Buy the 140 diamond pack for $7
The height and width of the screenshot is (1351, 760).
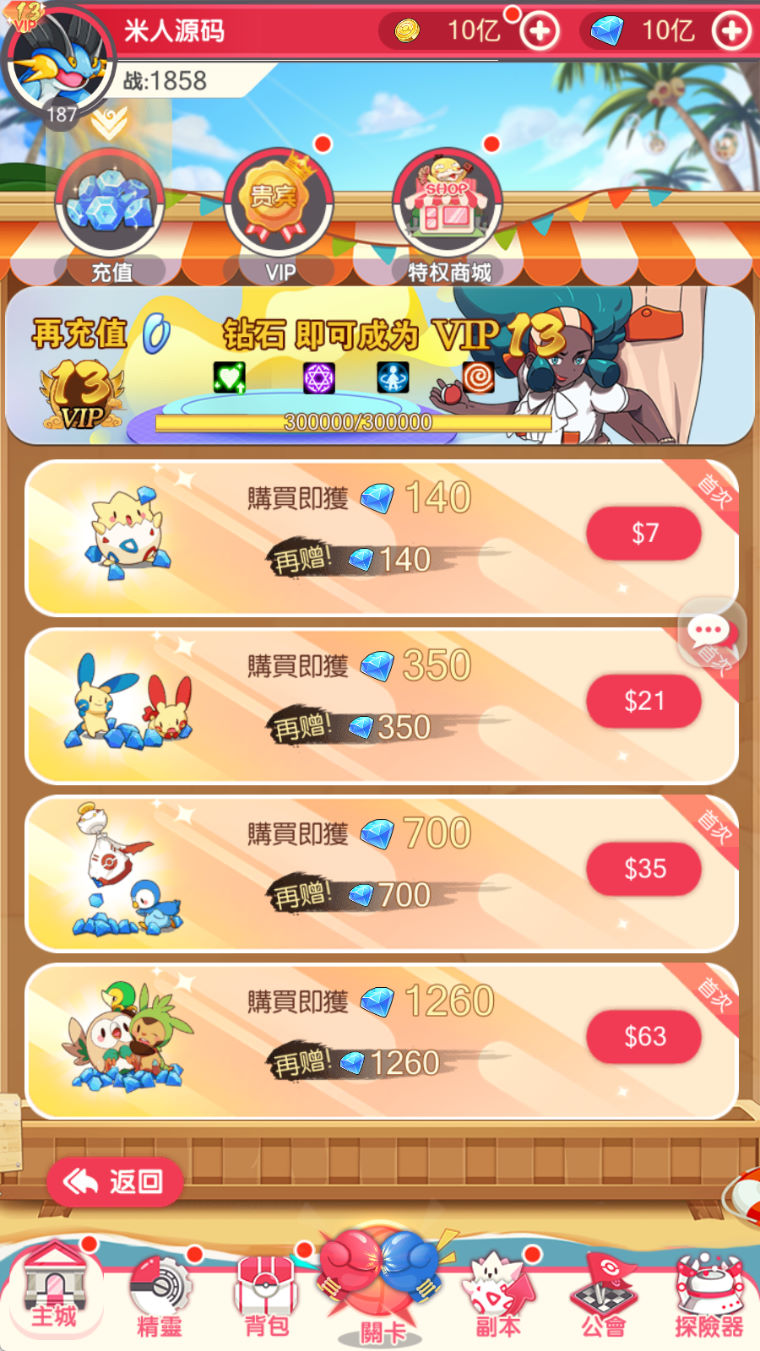[x=644, y=533]
